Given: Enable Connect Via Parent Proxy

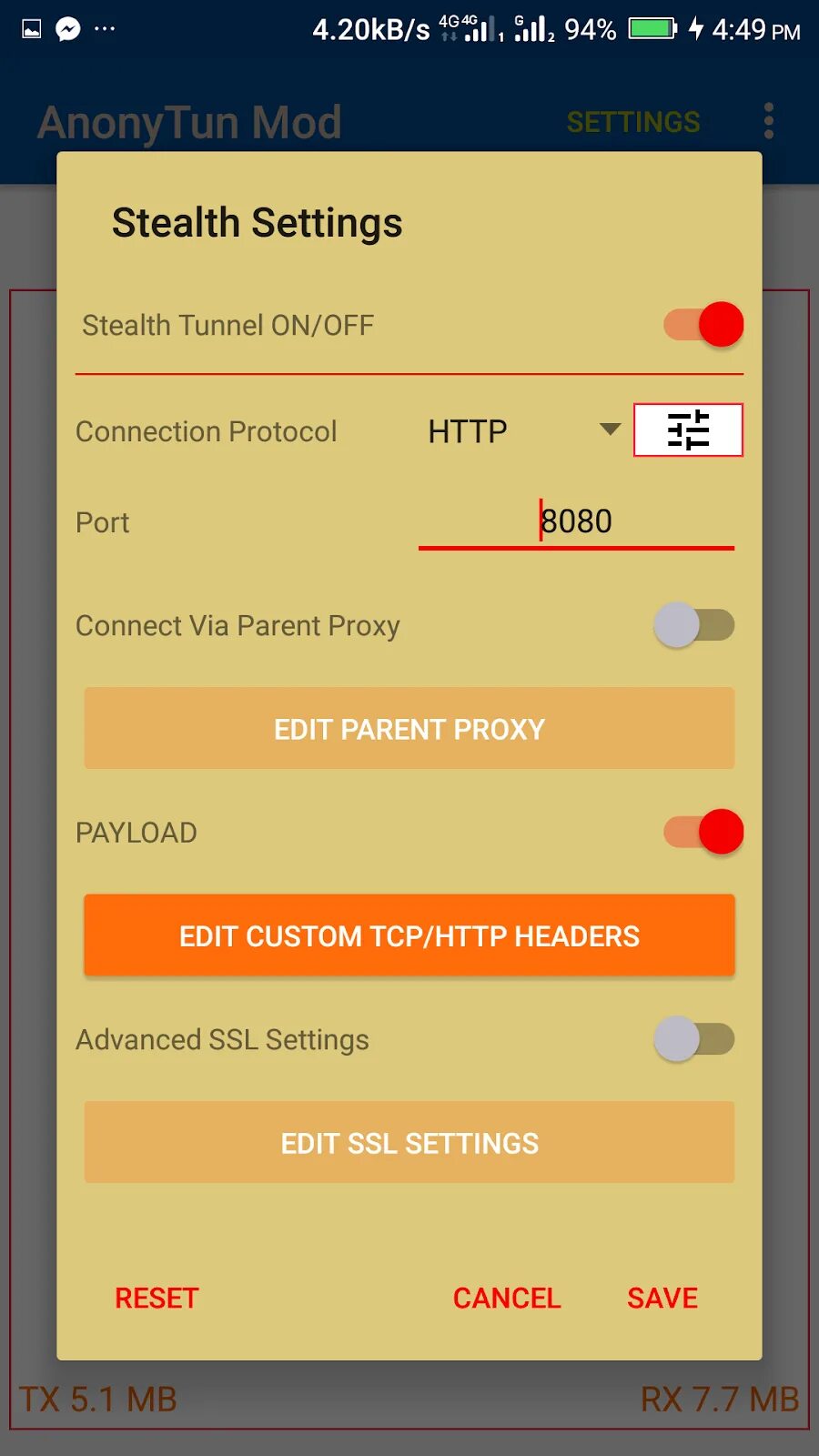Looking at the screenshot, I should [x=694, y=625].
